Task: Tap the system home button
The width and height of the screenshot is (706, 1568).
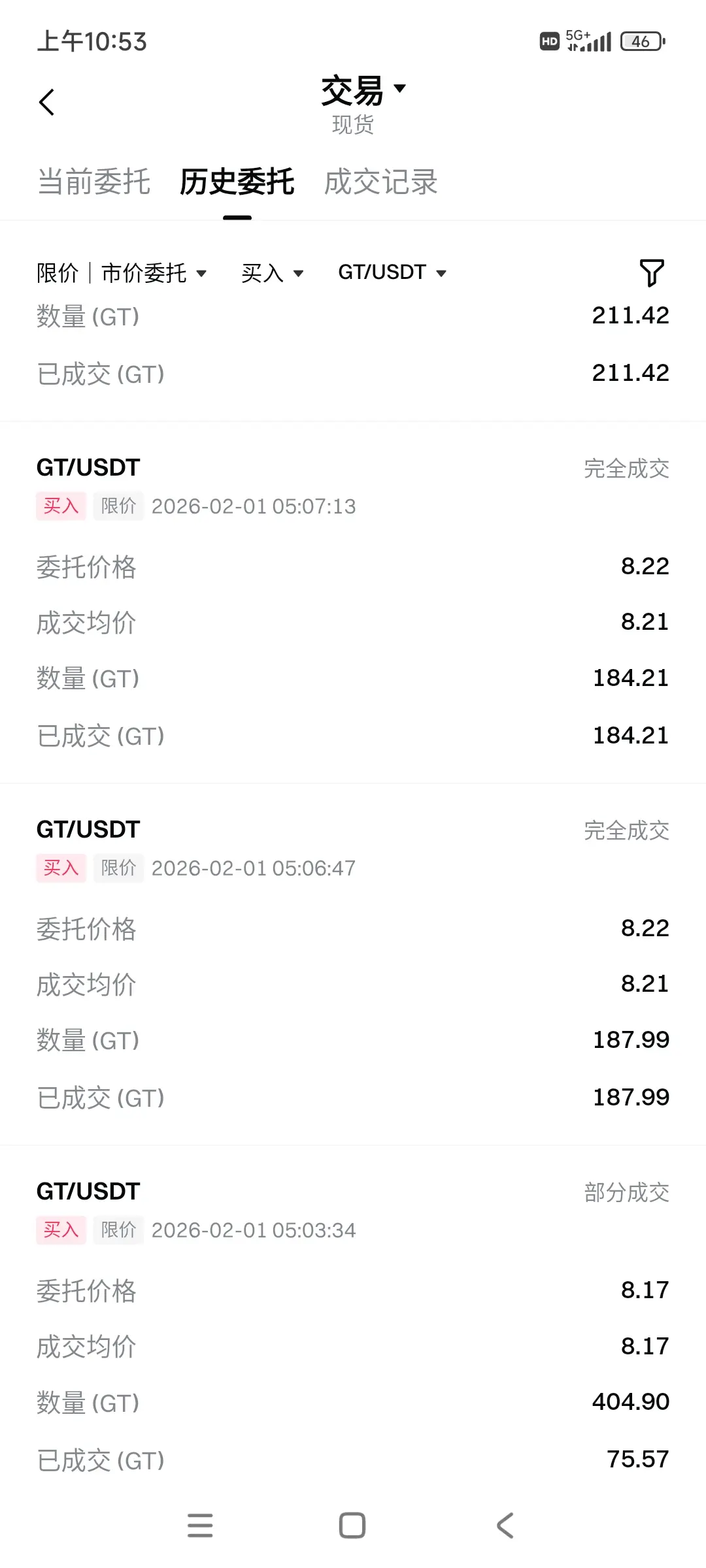Action: tap(352, 1526)
